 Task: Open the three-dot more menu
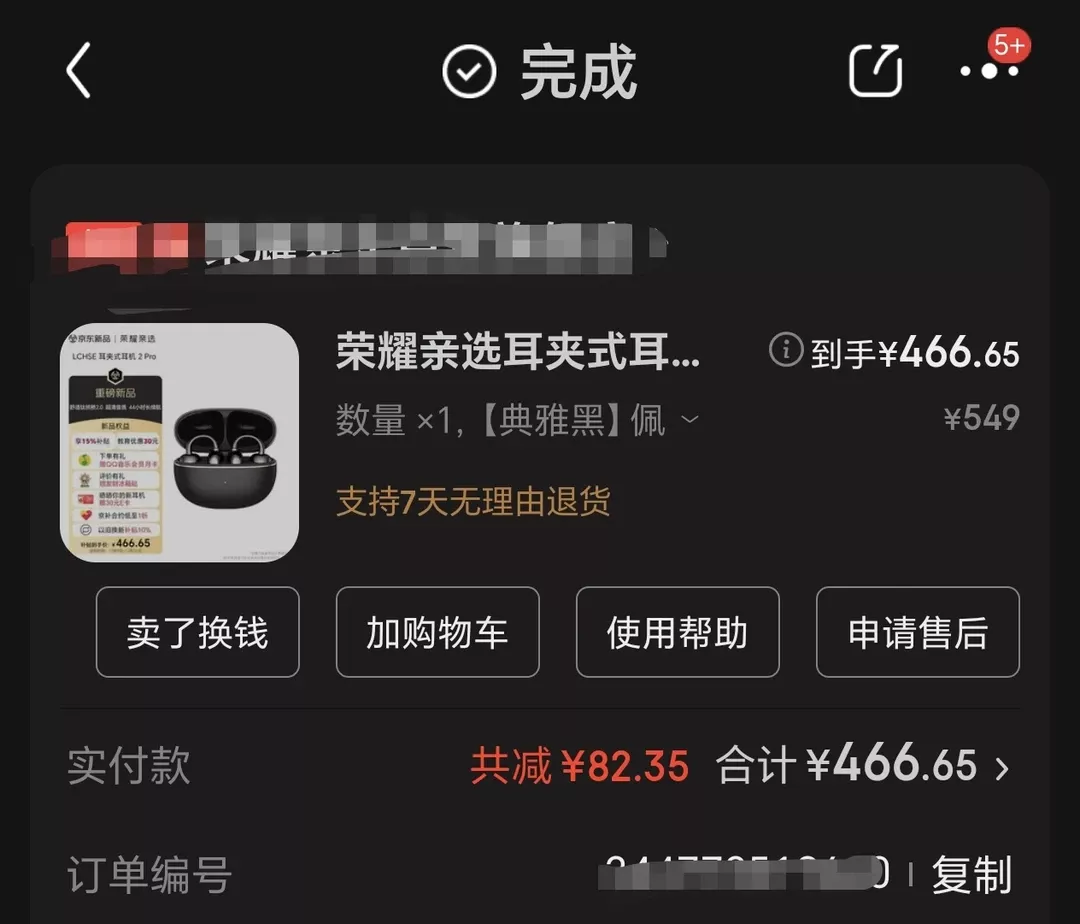988,70
